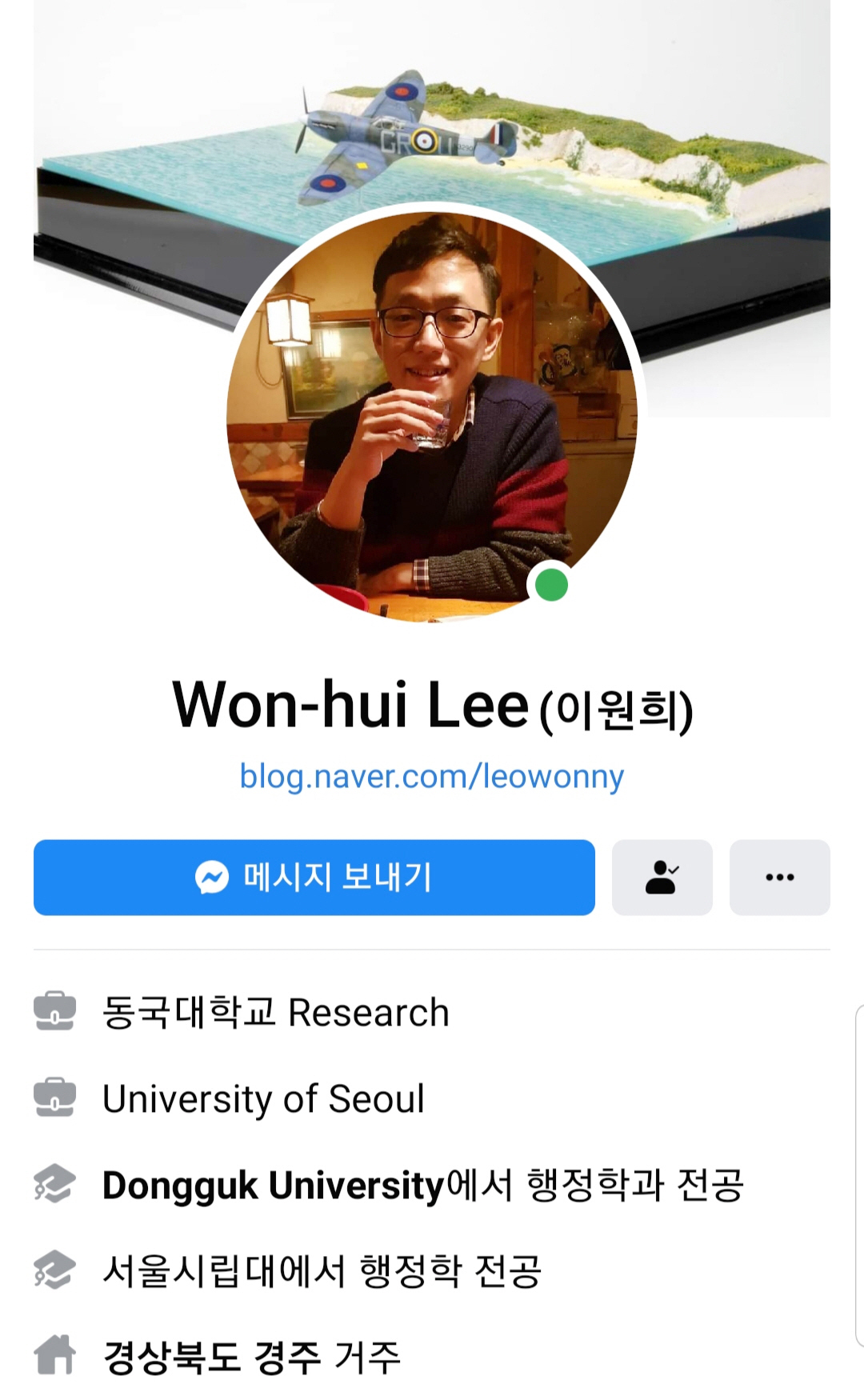View the circular profile picture
The image size is (864, 1400).
pyautogui.click(x=432, y=417)
